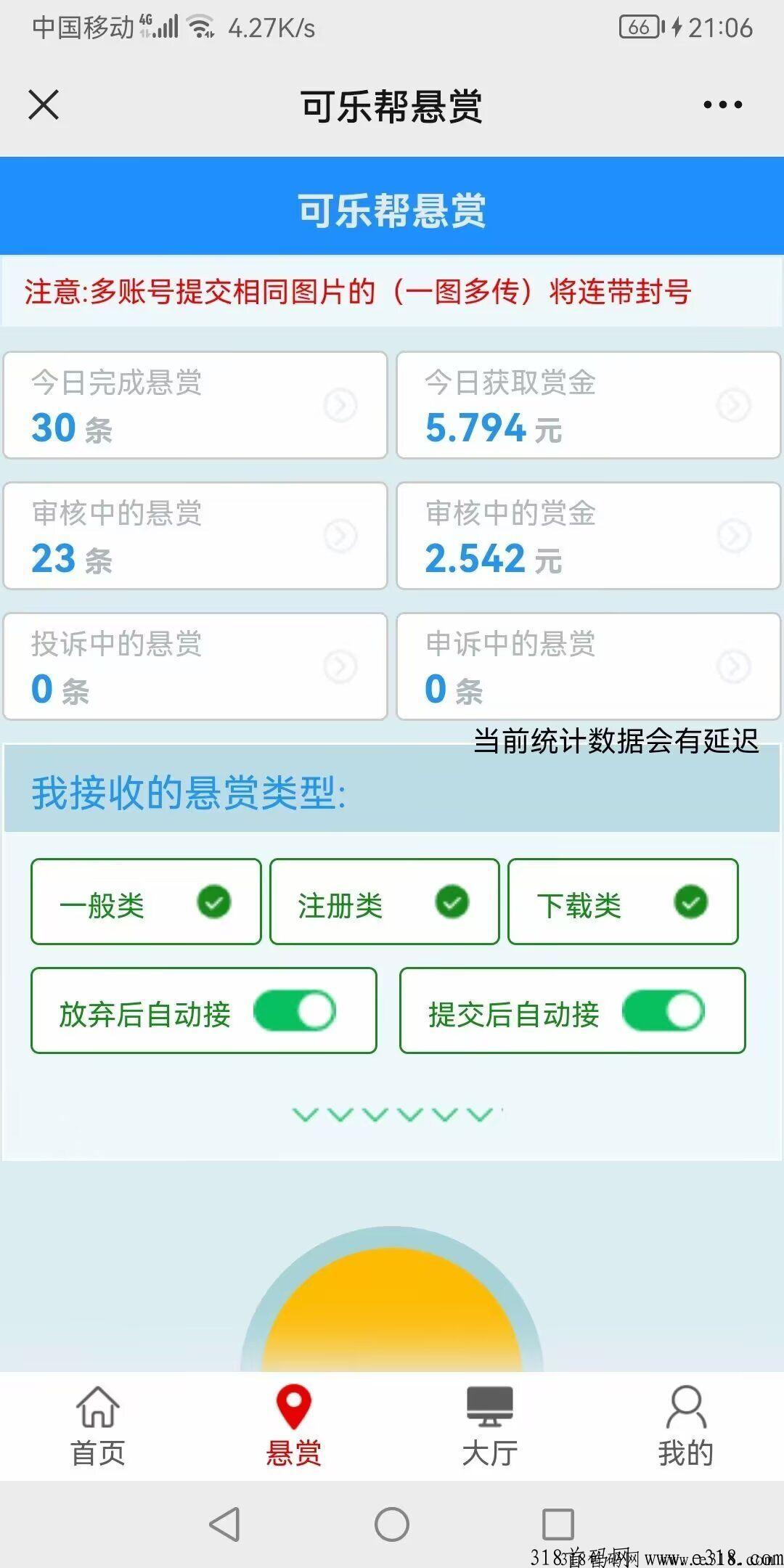Image resolution: width=784 pixels, height=1568 pixels.
Task: Expand the green downward chevrons section
Action: [x=397, y=1114]
